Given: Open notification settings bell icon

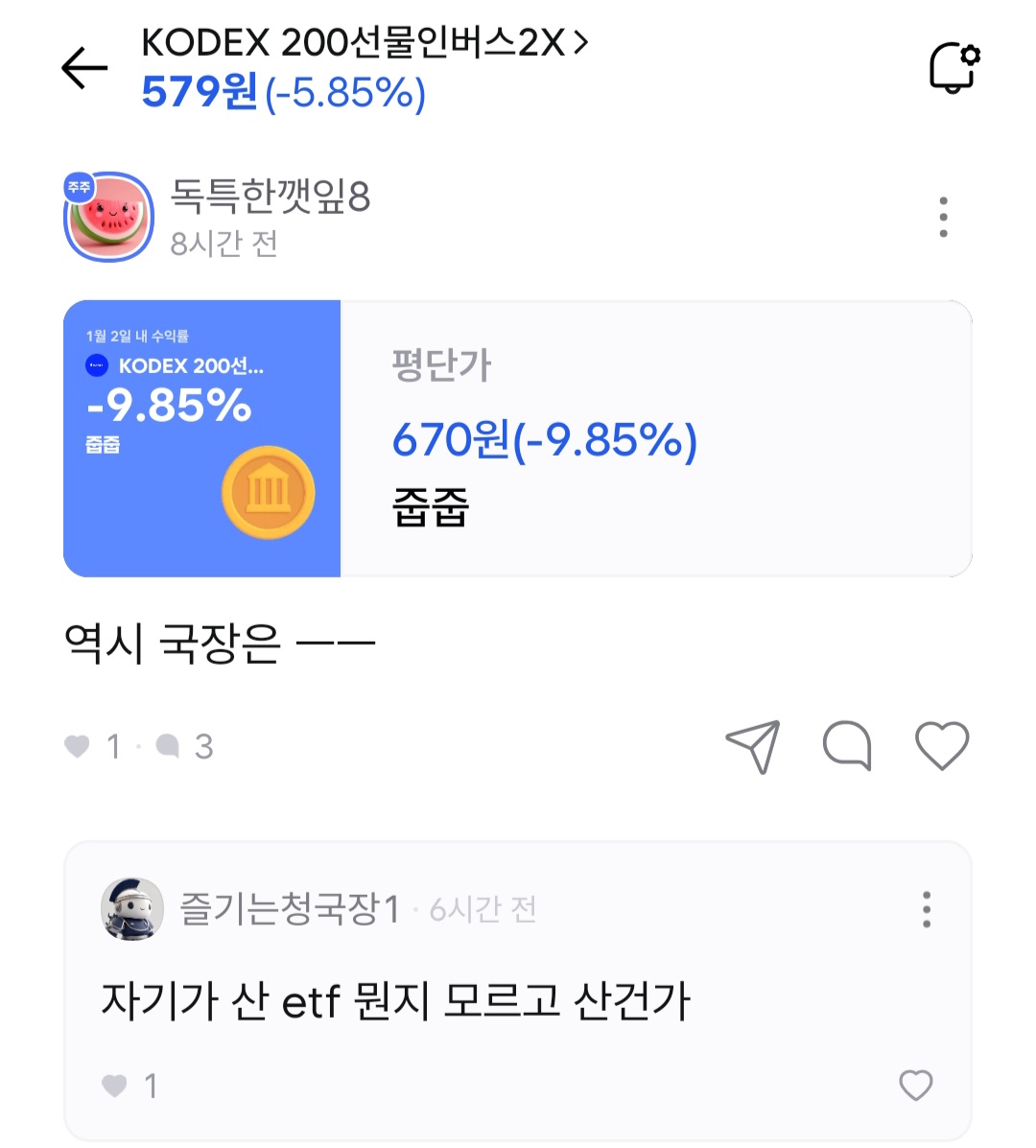Looking at the screenshot, I should point(954,68).
